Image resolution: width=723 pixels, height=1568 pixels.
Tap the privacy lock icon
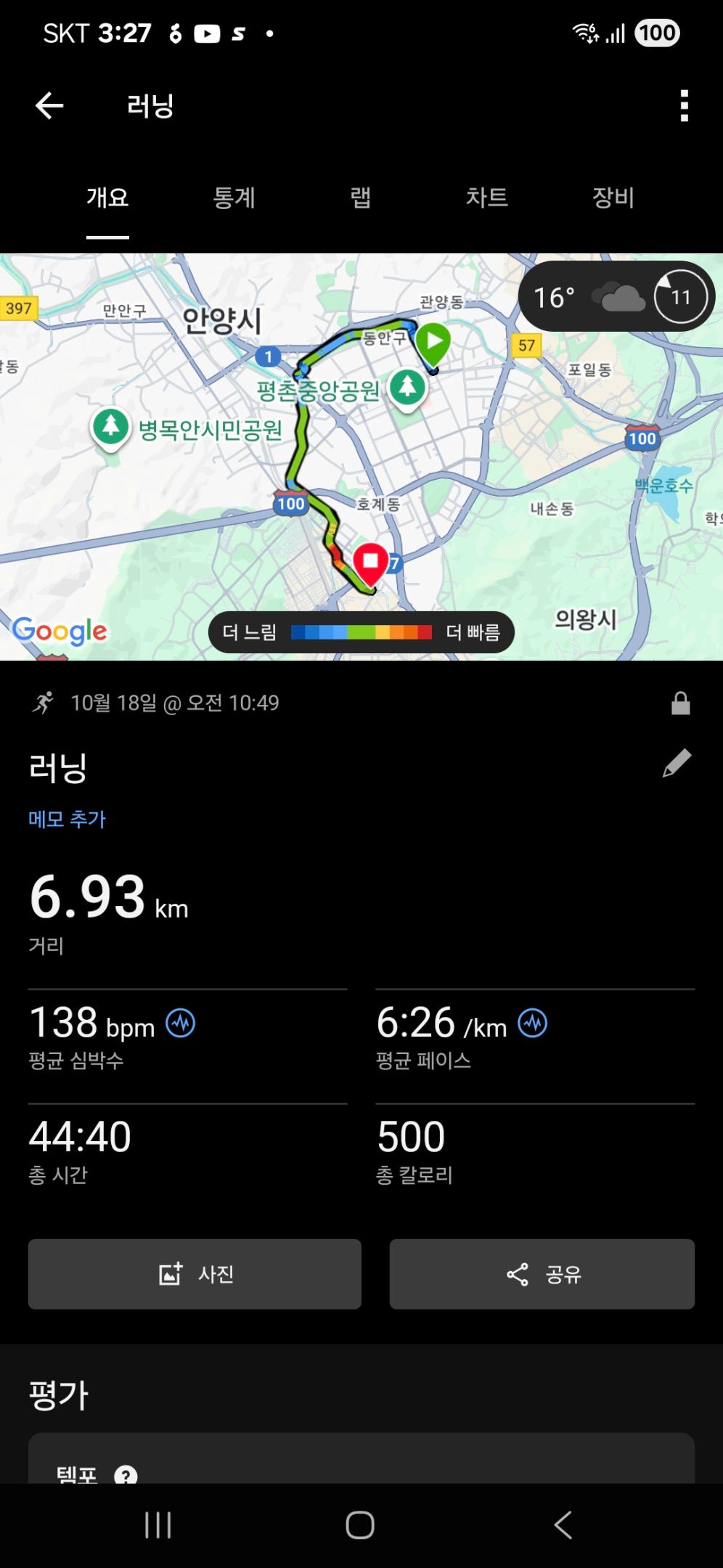pyautogui.click(x=680, y=703)
